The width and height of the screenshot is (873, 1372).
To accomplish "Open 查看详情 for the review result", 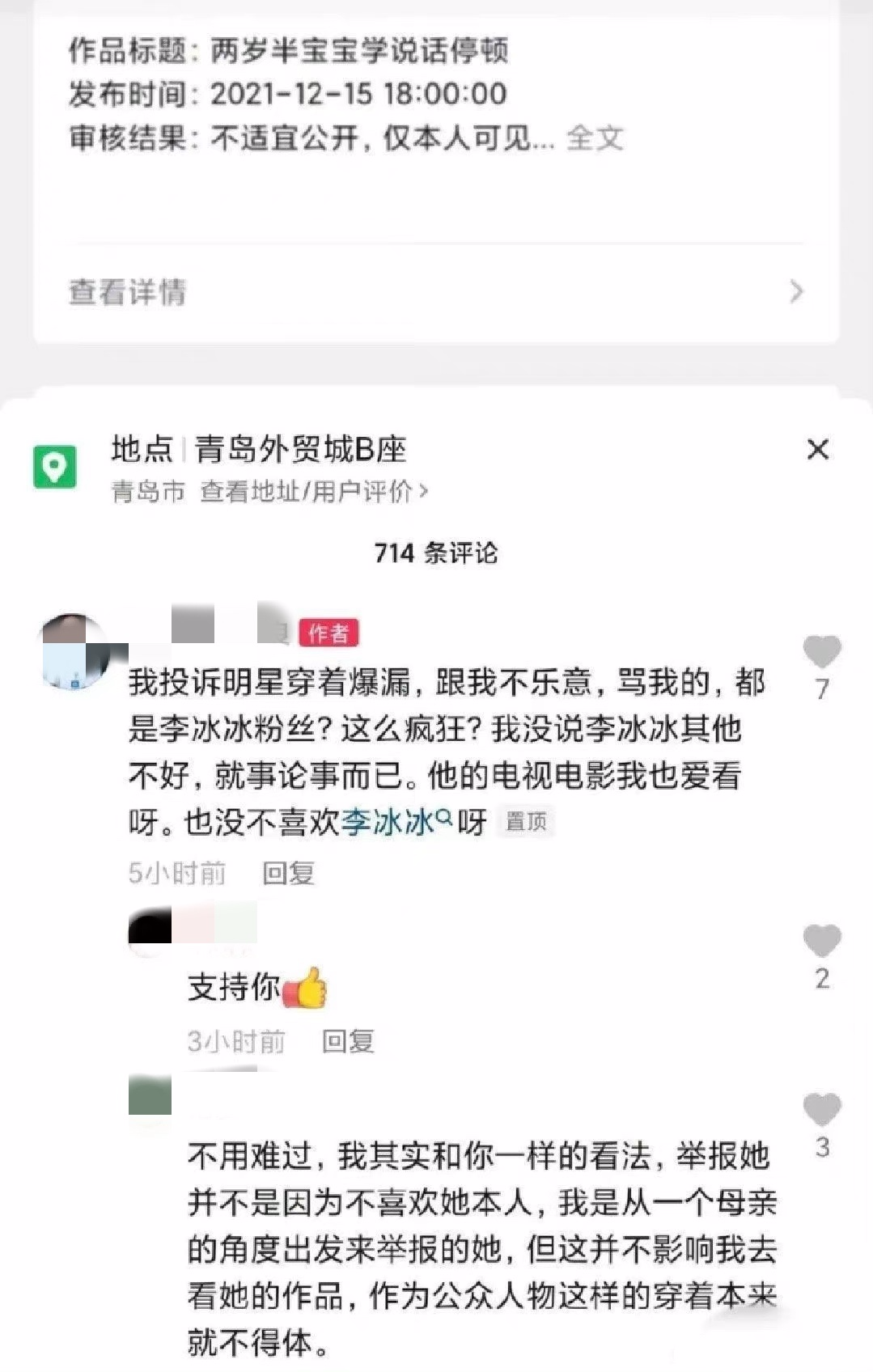I will point(435,292).
